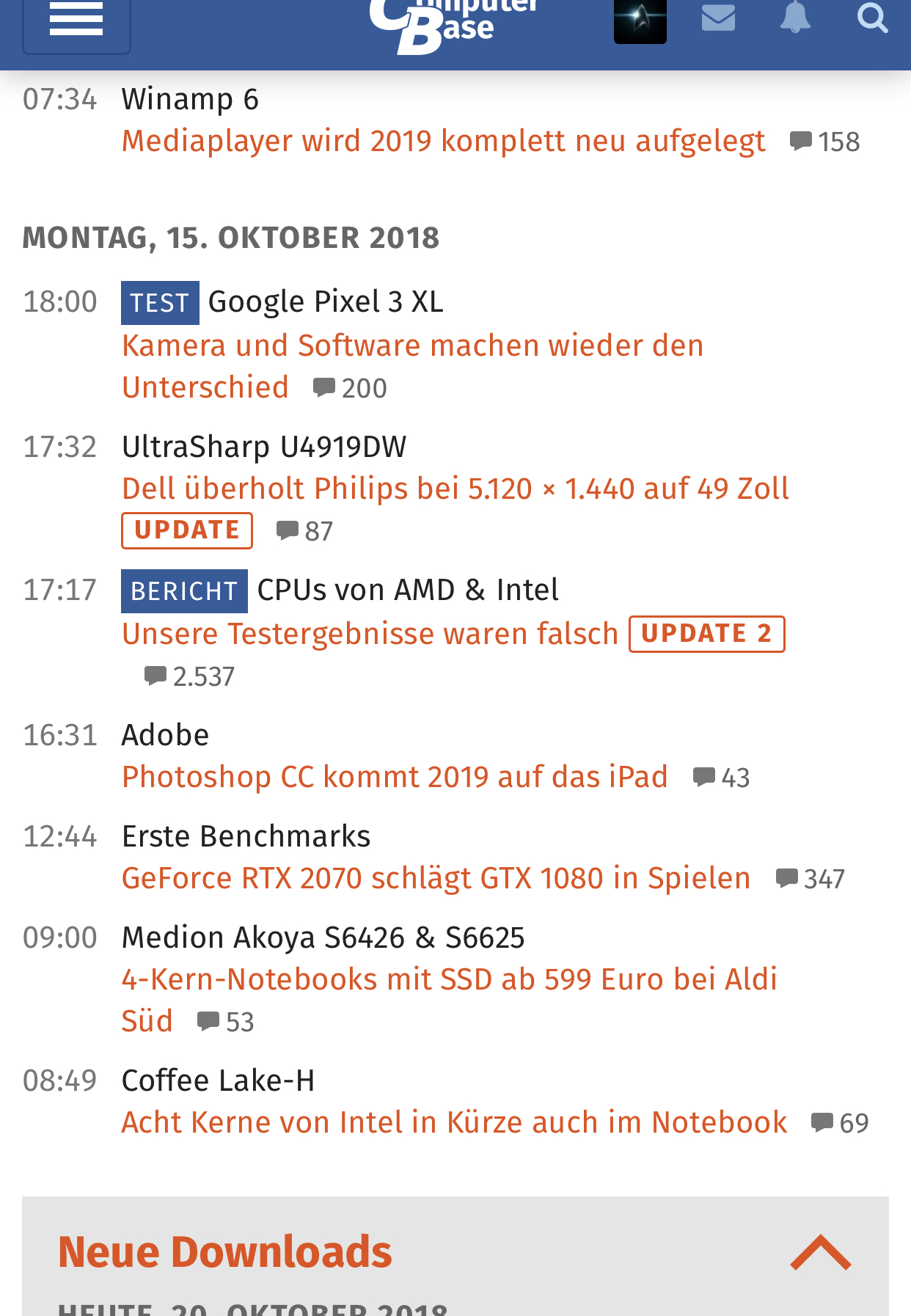Viewport: 911px width, 1316px height.
Task: Open Medion Akoya Aldi notebooks article
Action: (x=449, y=979)
